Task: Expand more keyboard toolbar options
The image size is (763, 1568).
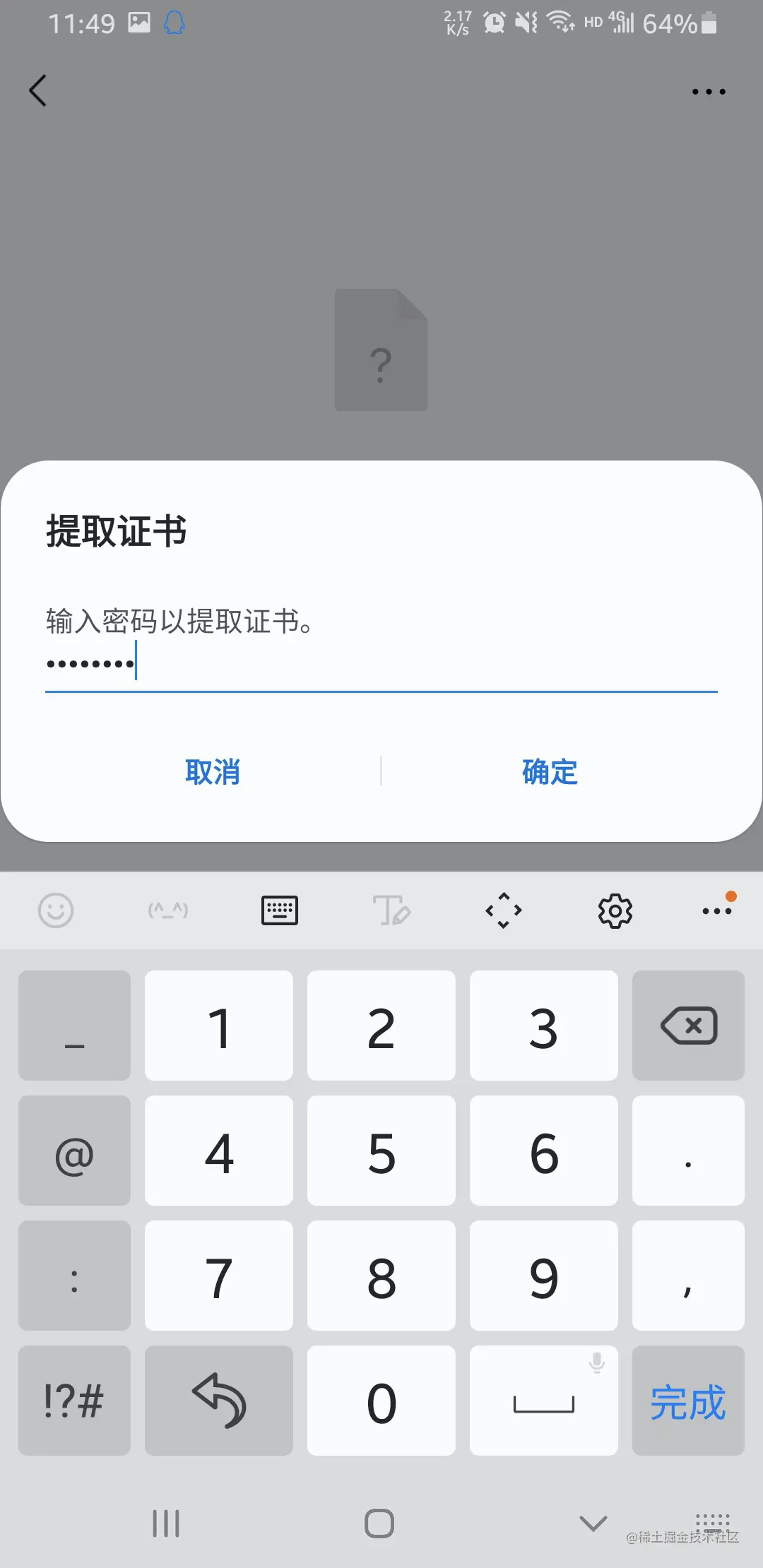Action: (x=717, y=909)
